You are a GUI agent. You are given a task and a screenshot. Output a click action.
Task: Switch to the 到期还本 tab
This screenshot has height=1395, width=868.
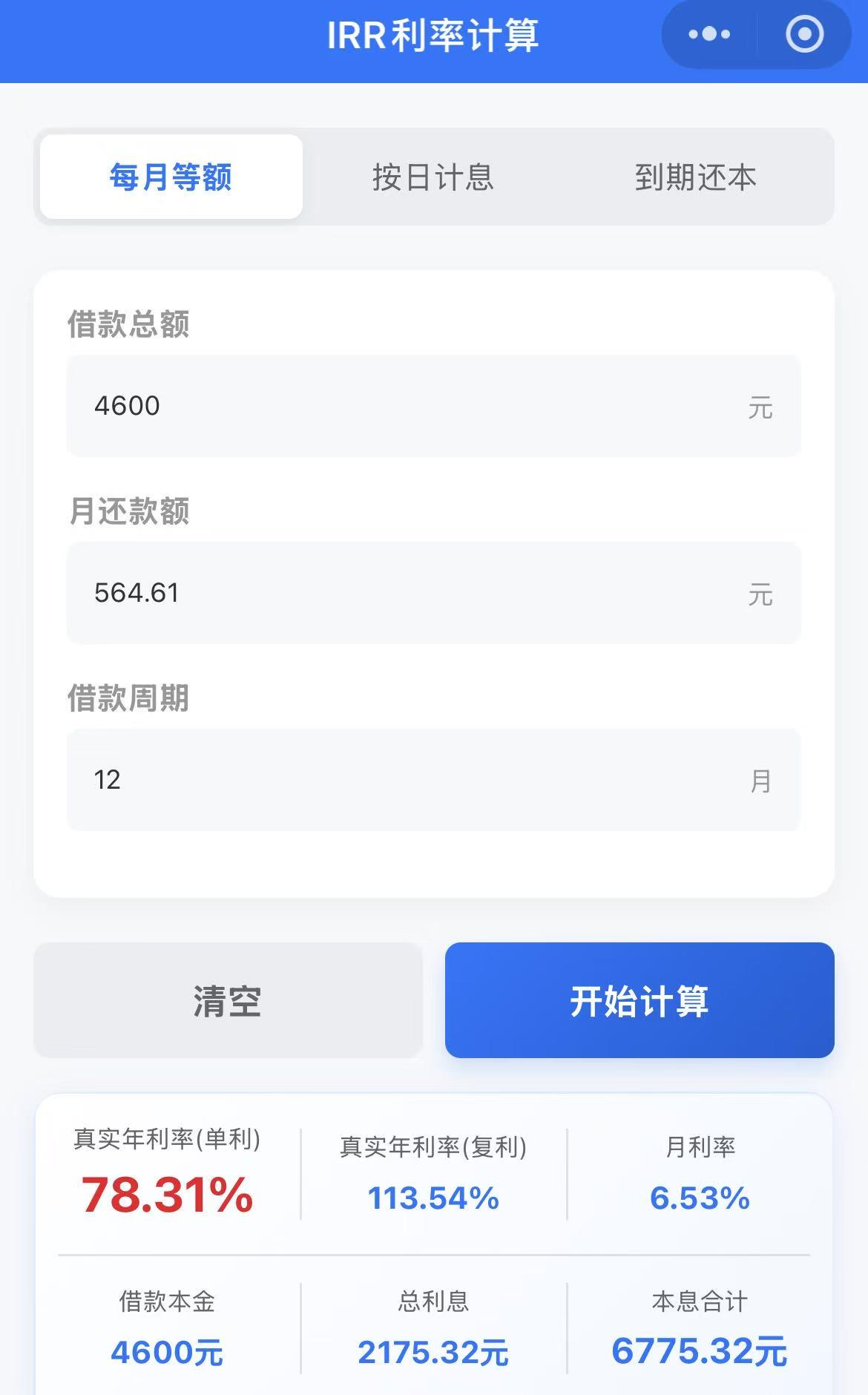point(695,177)
